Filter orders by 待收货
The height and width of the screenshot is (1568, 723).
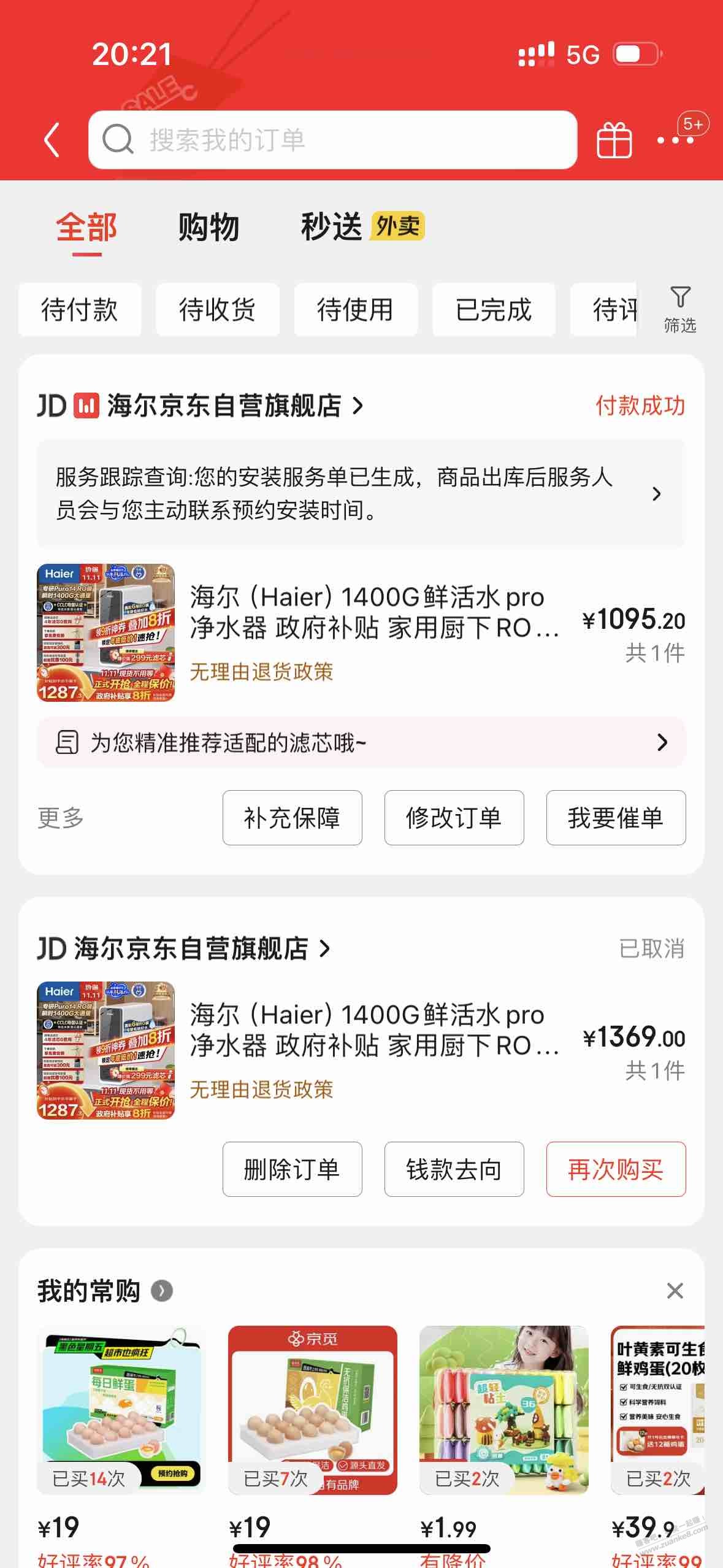pos(217,309)
